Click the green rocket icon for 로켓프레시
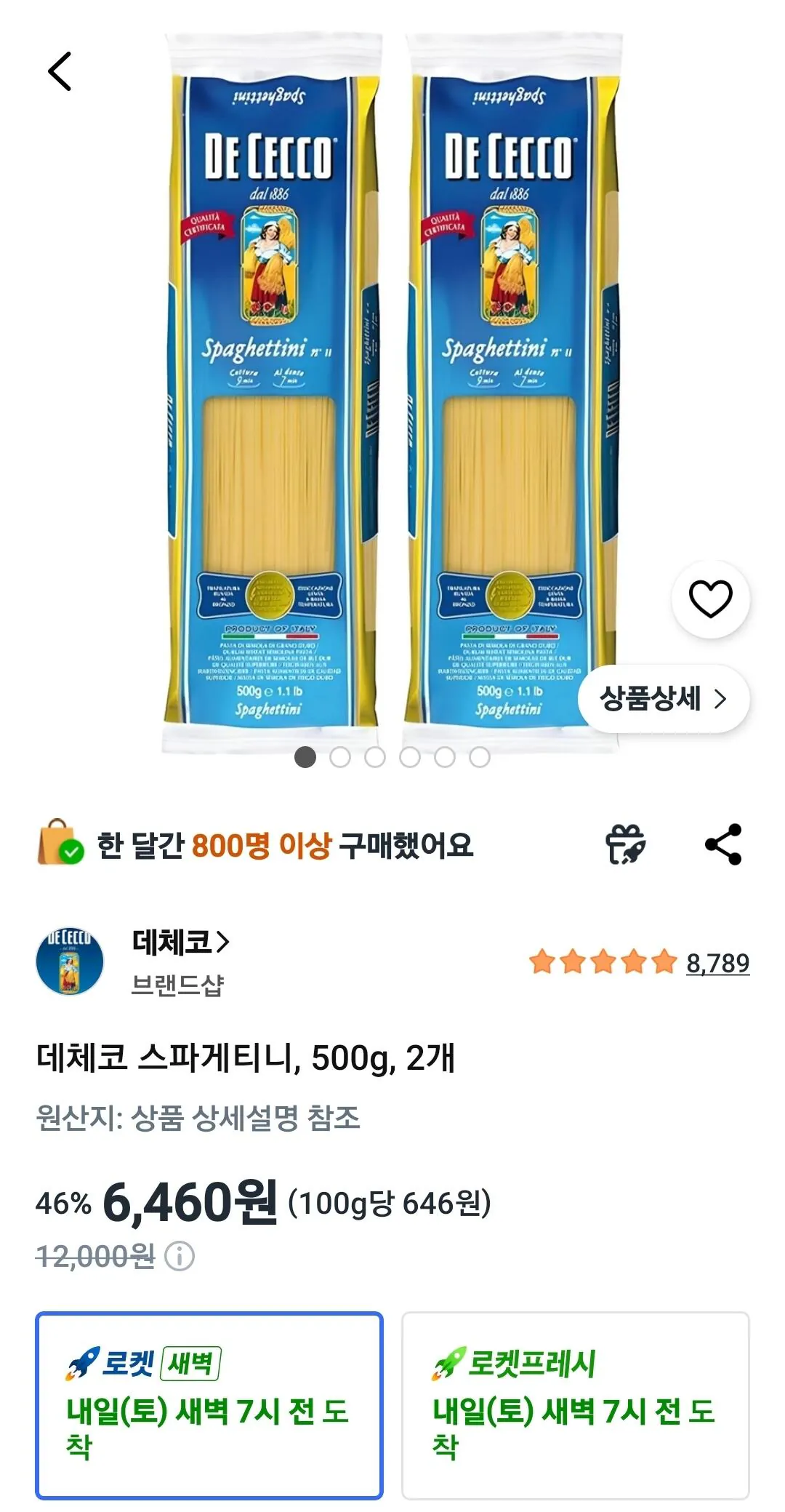The image size is (785, 1512). pyautogui.click(x=446, y=1364)
